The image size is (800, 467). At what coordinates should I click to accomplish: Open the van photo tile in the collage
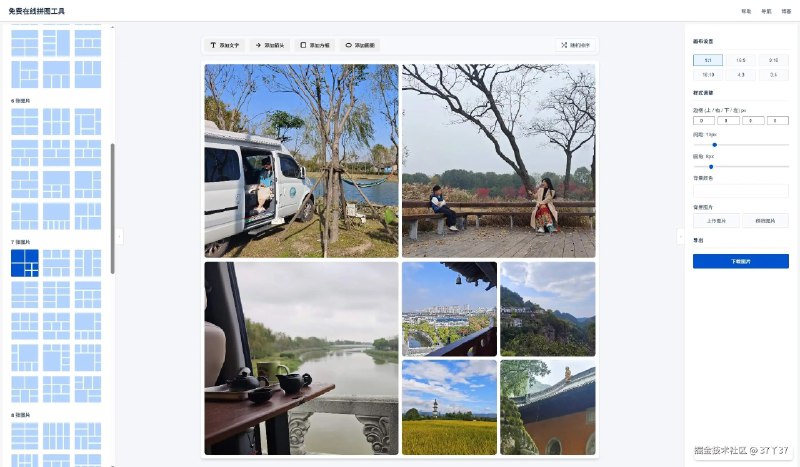300,160
